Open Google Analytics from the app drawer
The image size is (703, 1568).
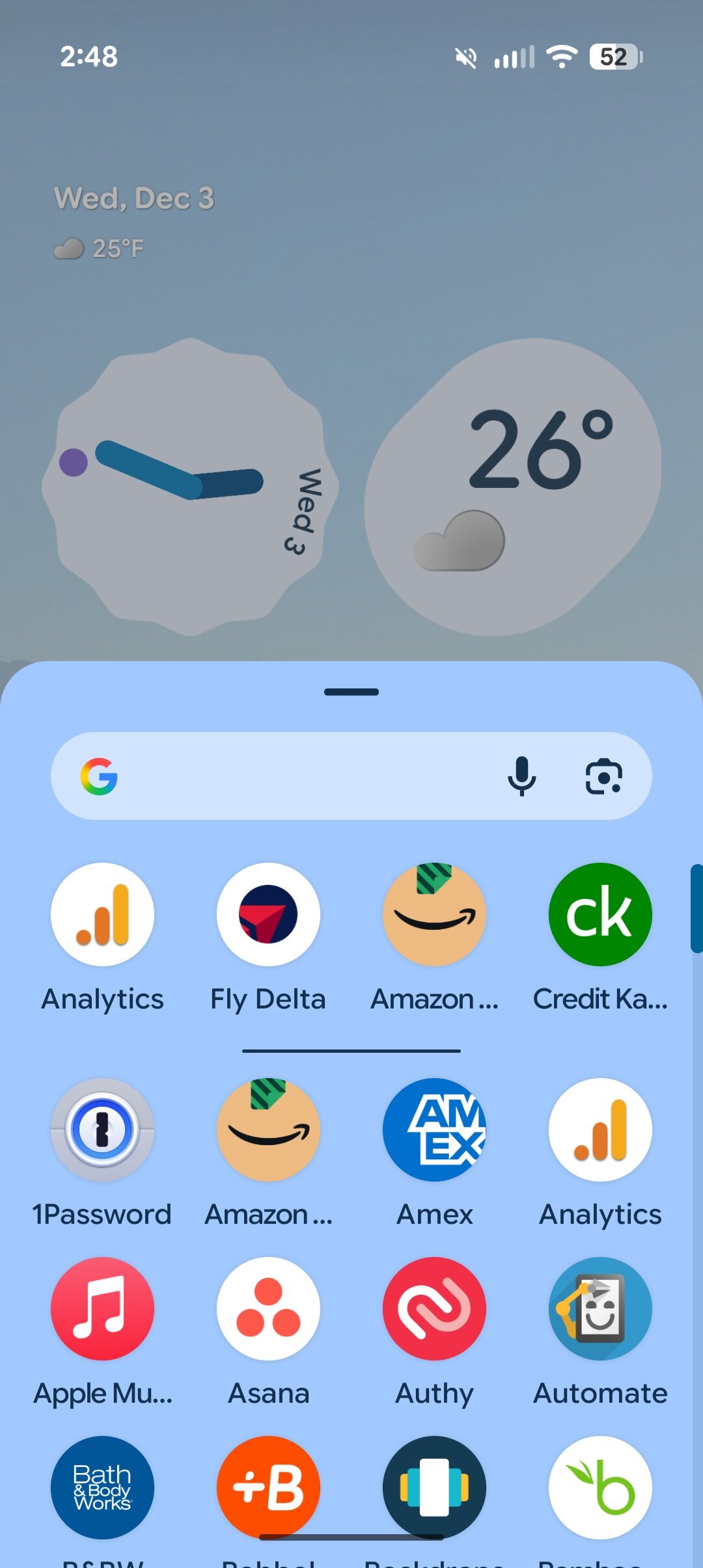point(600,1130)
